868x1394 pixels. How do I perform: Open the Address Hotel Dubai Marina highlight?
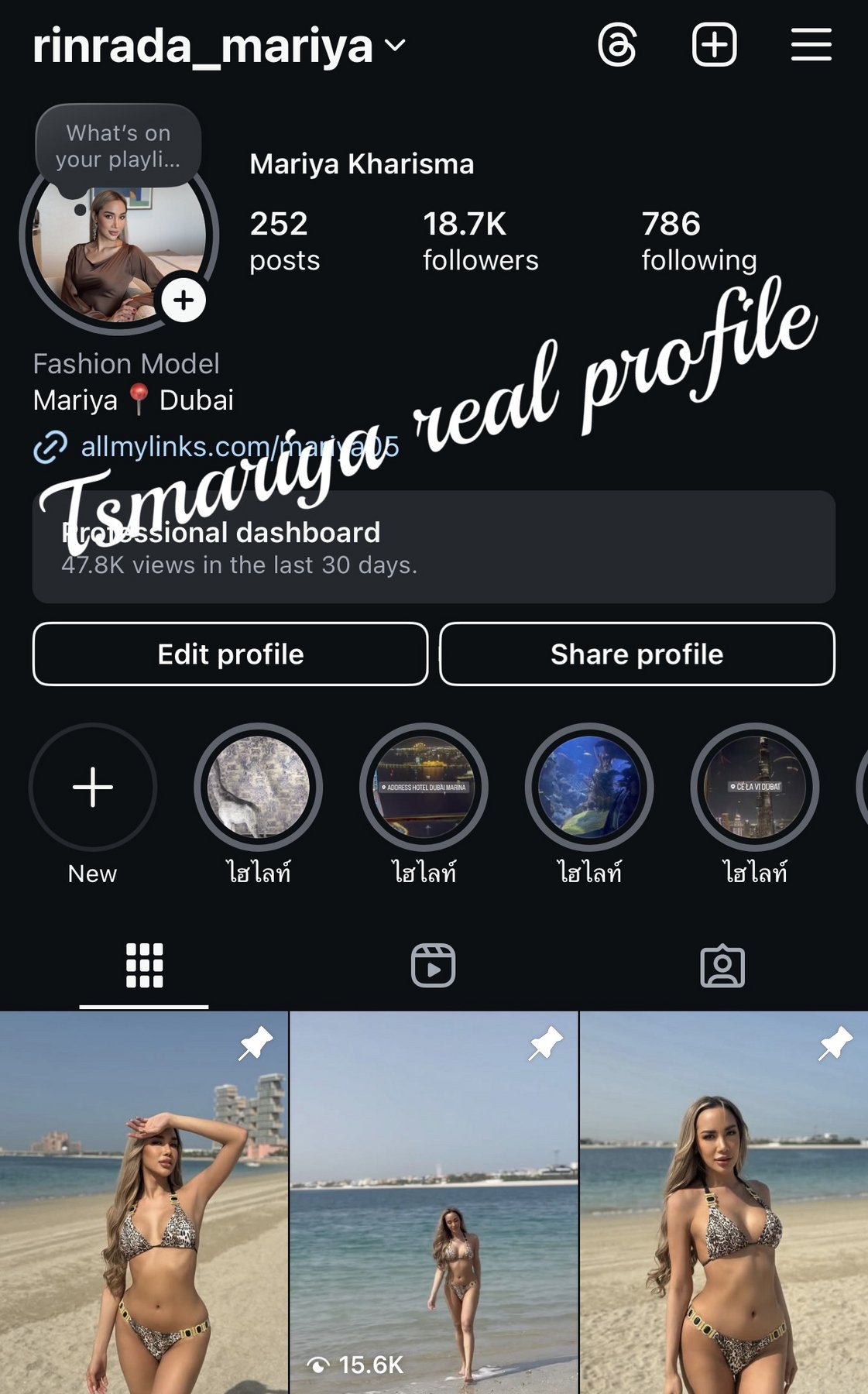424,787
